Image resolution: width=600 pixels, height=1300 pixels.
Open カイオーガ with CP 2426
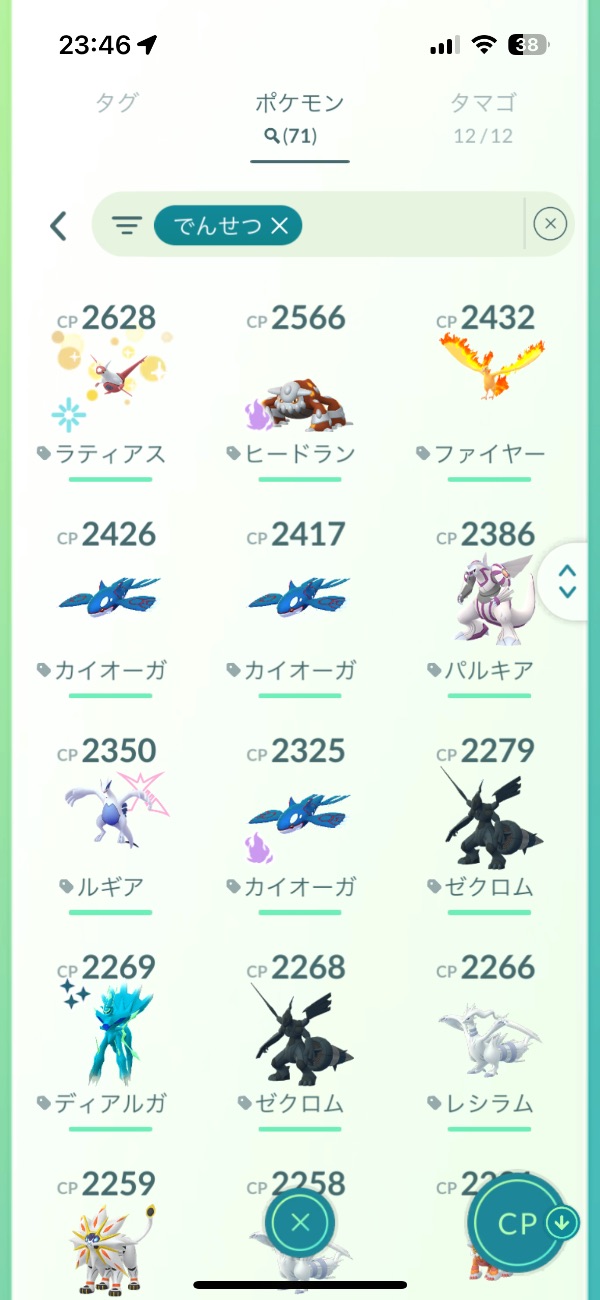(110, 598)
